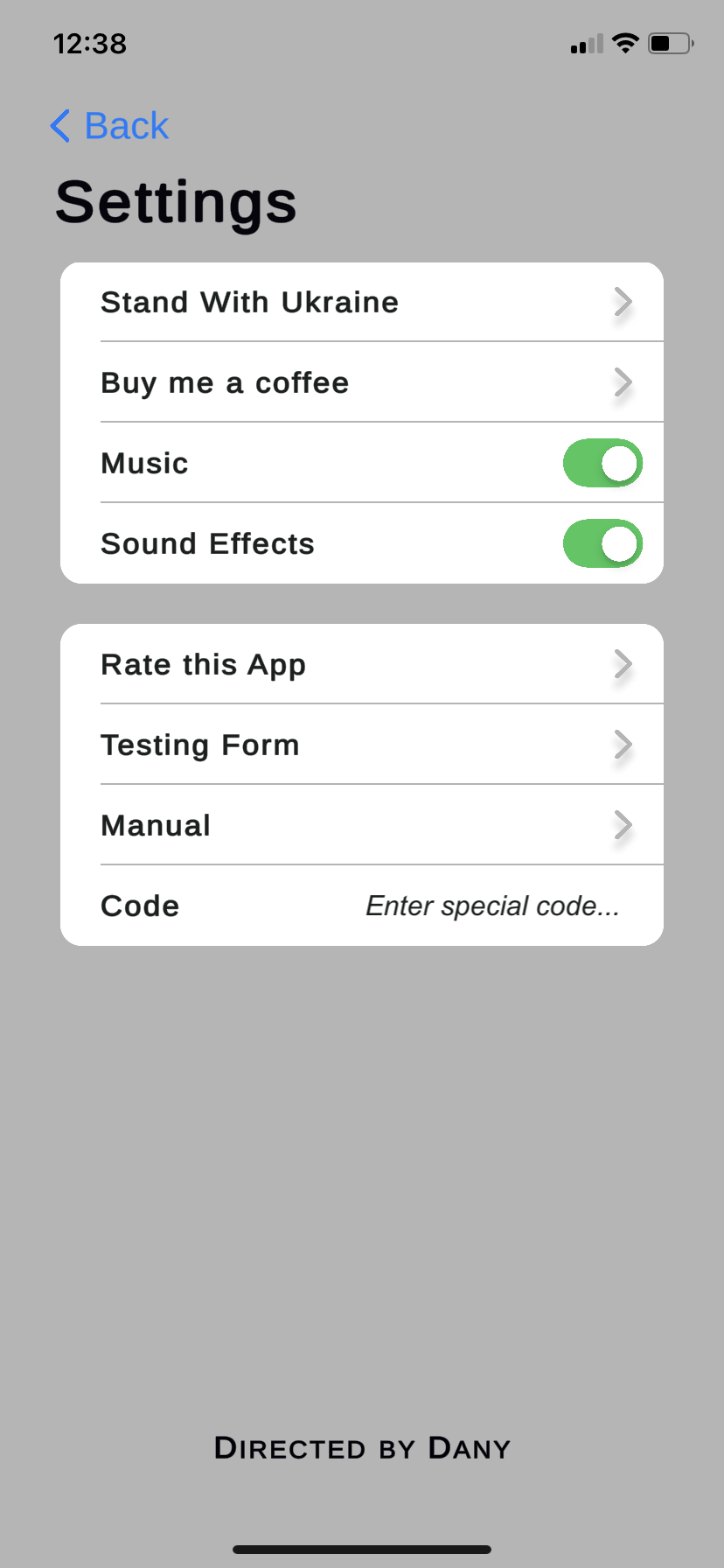Tap the Enter special code field
This screenshot has width=724, height=1568.
tap(491, 906)
